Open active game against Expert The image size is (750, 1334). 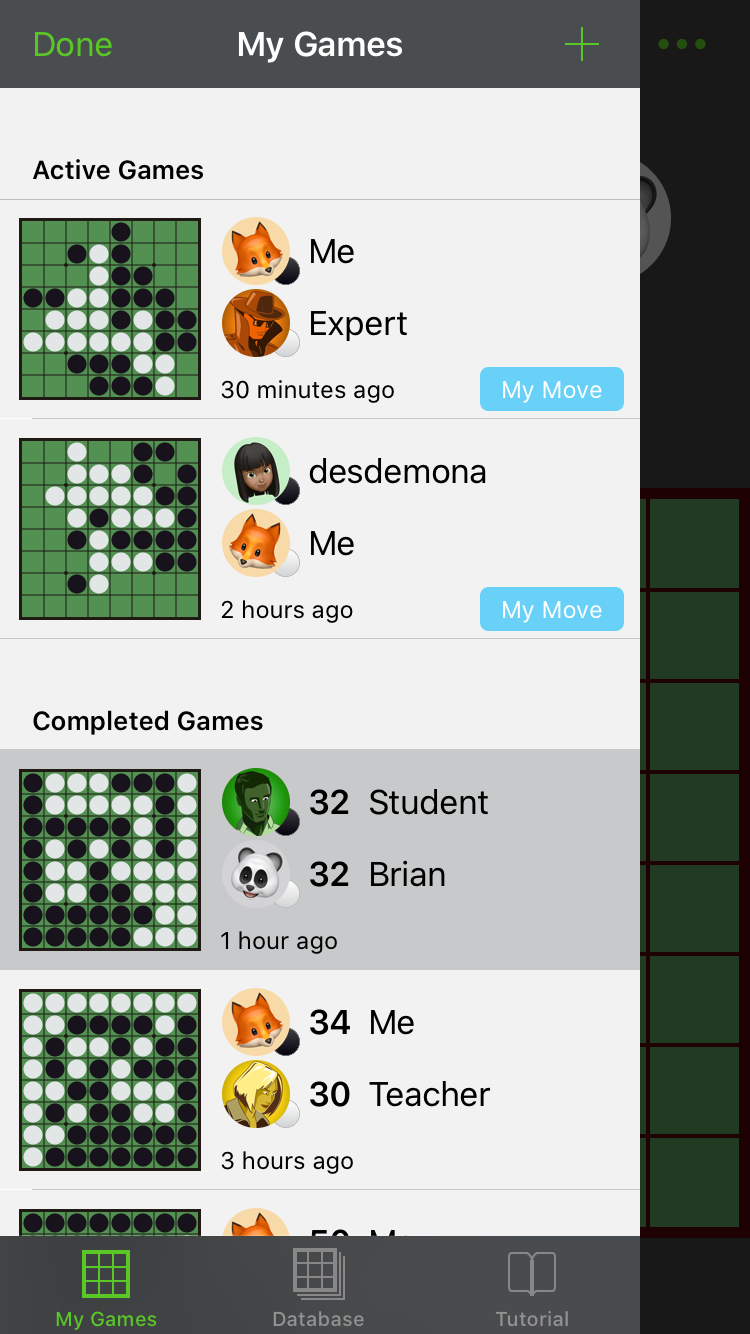tap(320, 309)
